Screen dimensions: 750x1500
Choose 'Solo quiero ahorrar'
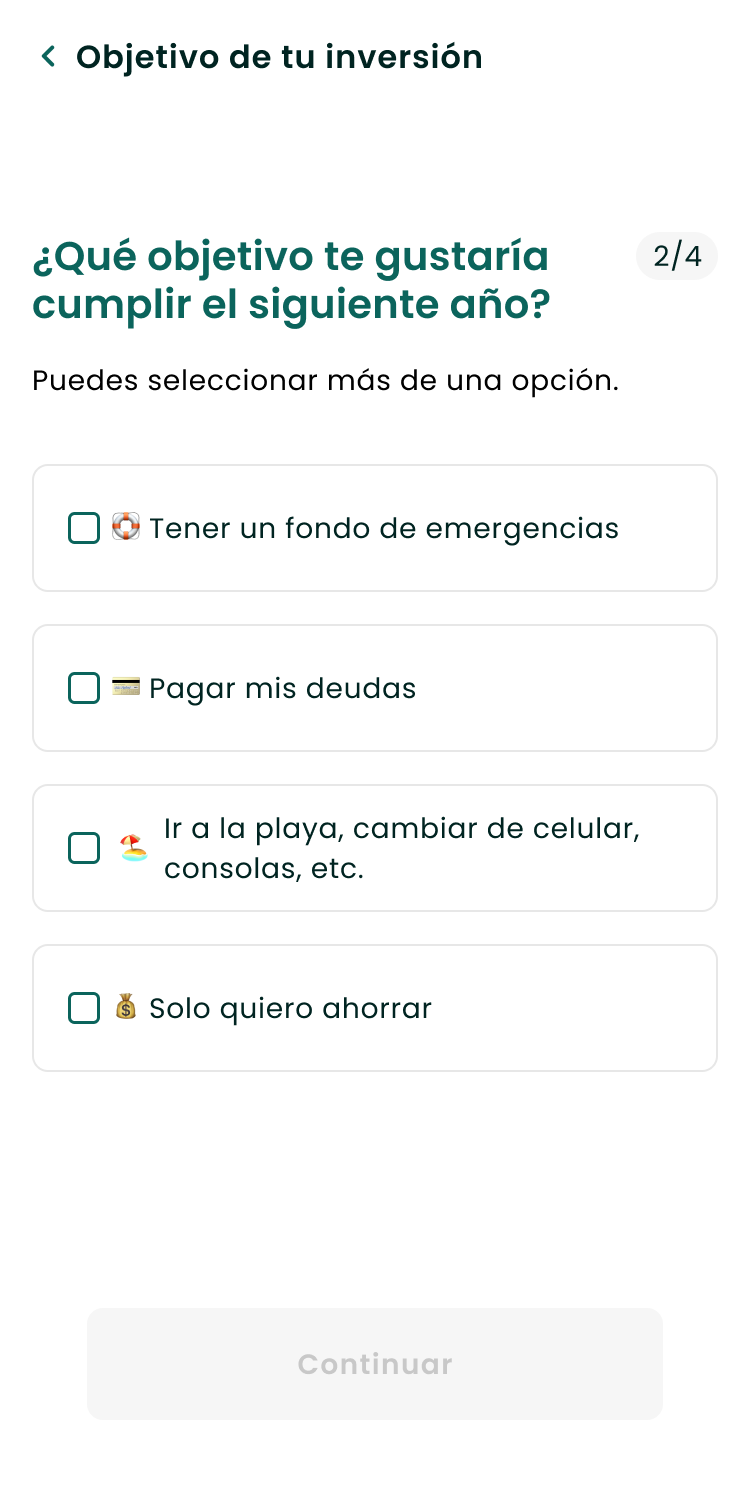click(84, 1008)
